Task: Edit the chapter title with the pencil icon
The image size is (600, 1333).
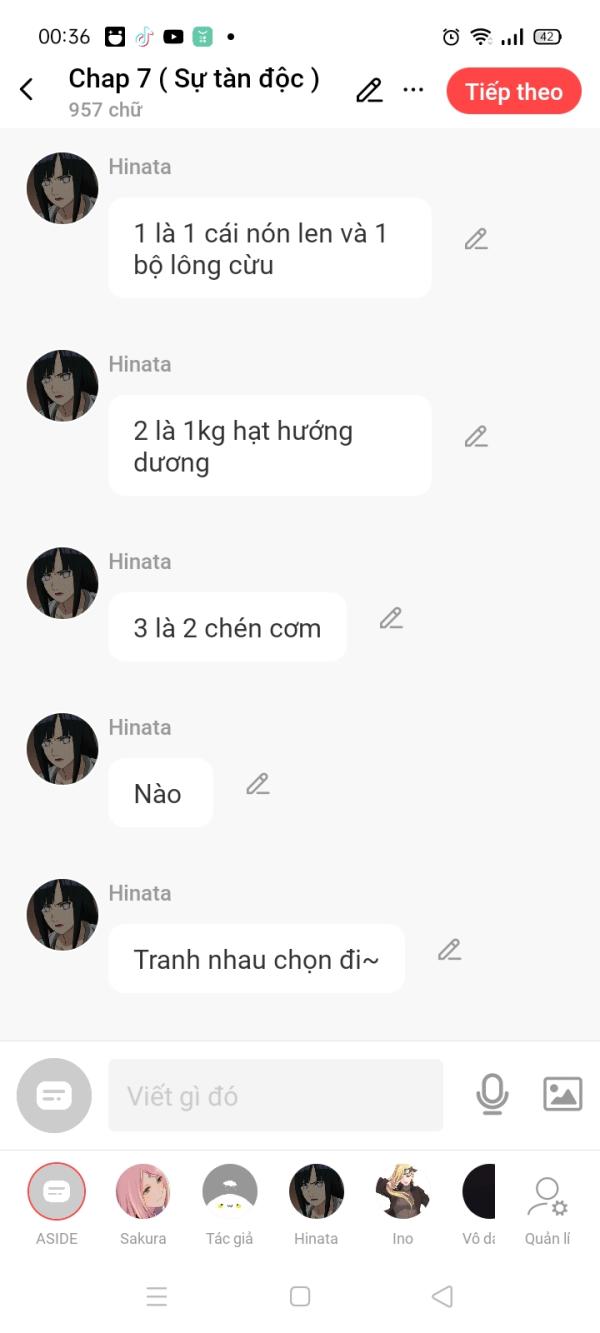Action: 369,91
